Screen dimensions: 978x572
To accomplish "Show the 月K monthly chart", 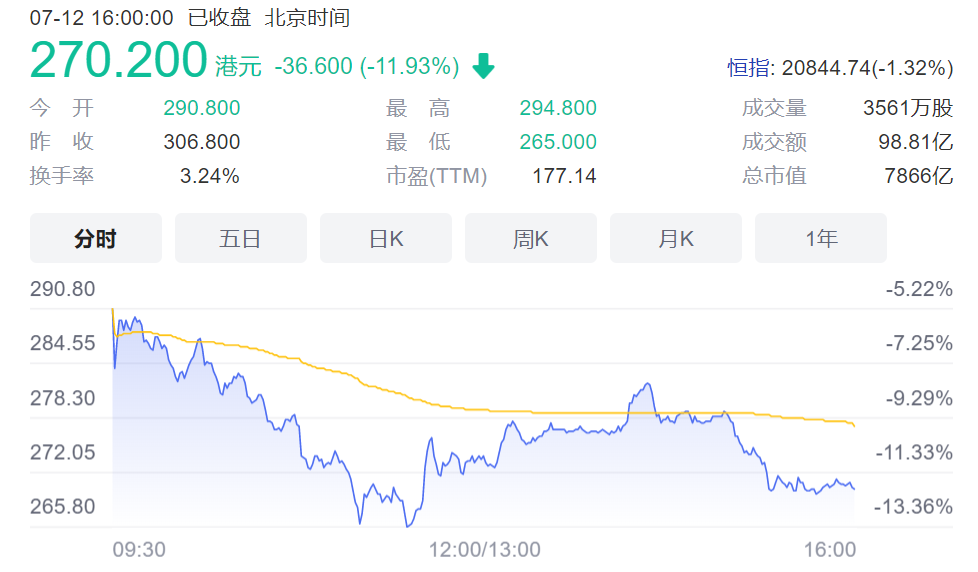I will pos(675,238).
